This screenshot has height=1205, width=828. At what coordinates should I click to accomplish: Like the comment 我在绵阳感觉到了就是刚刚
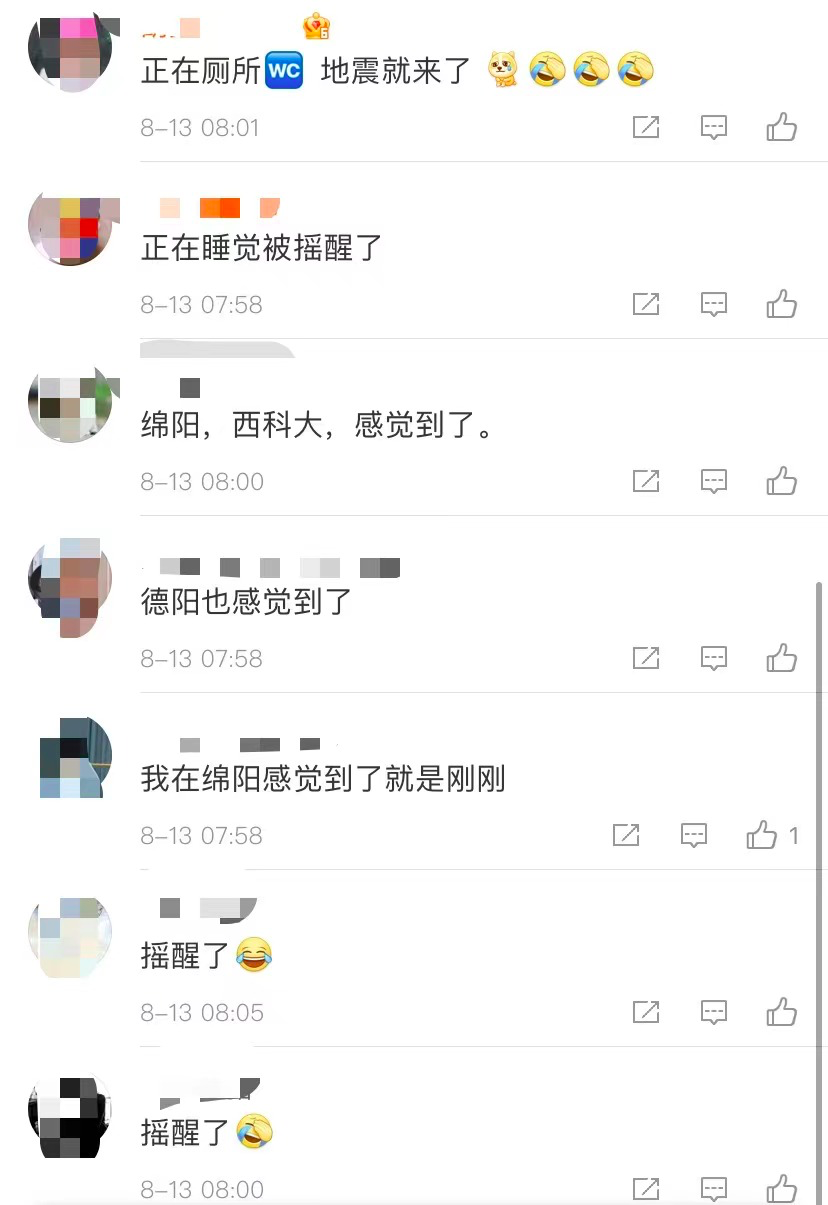762,835
